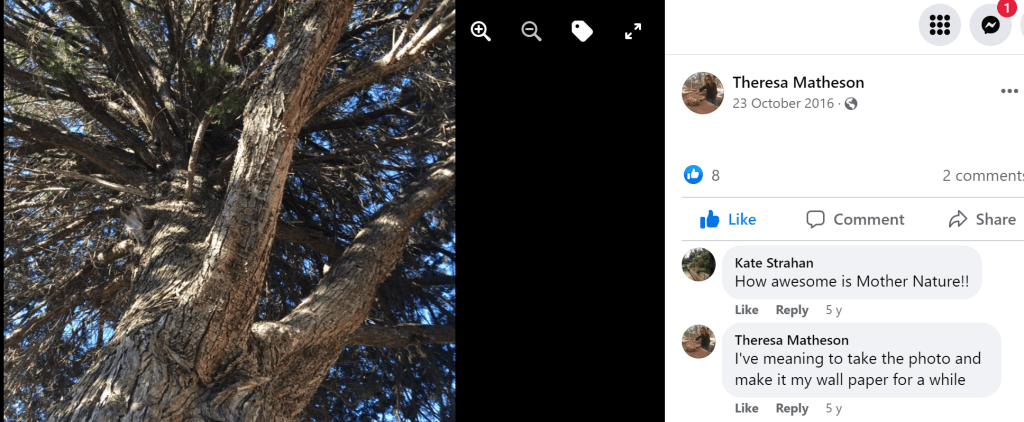Tag people in the photo
The height and width of the screenshot is (422, 1024).
coord(582,31)
